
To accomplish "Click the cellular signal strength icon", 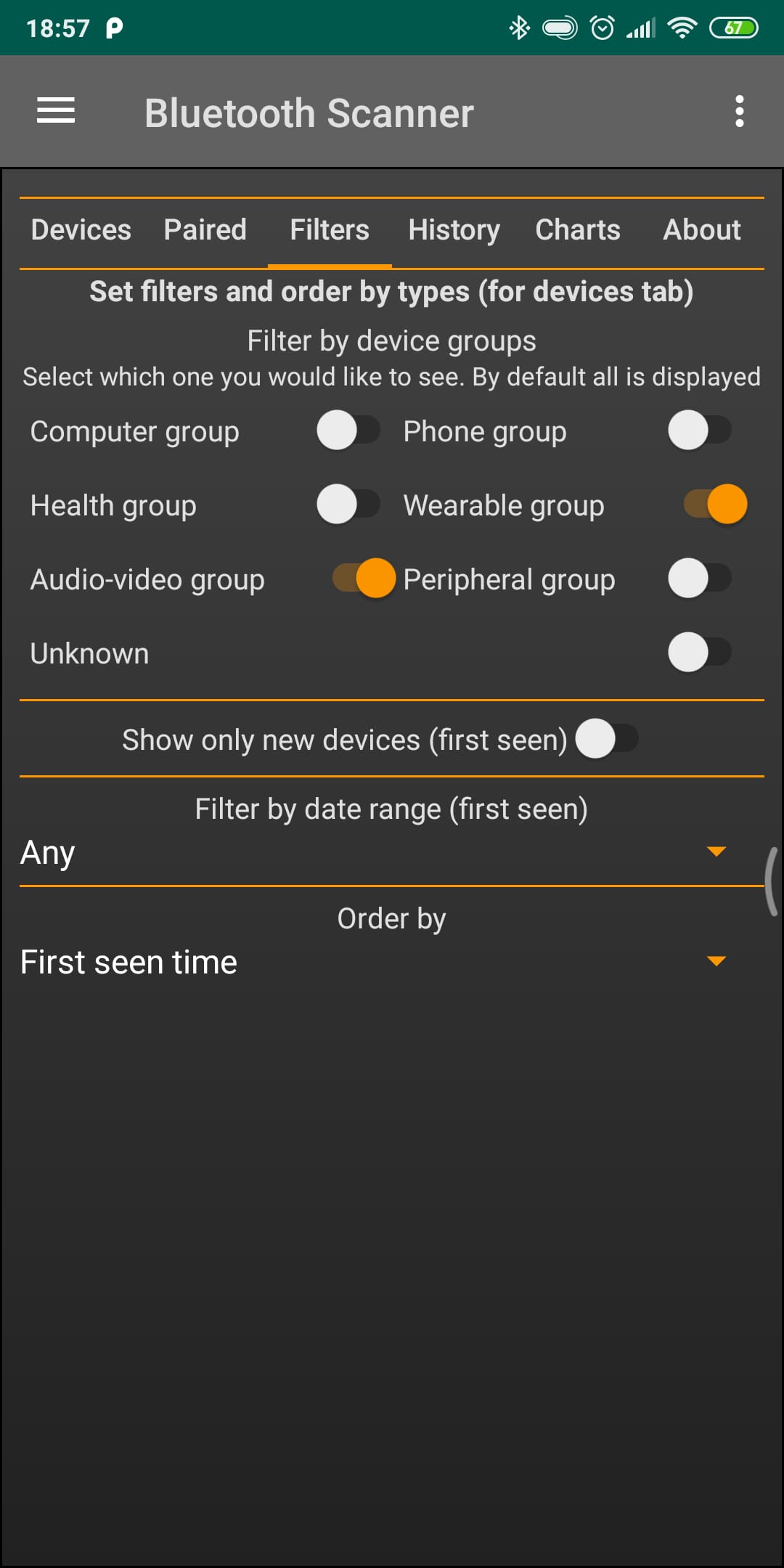I will point(640,28).
